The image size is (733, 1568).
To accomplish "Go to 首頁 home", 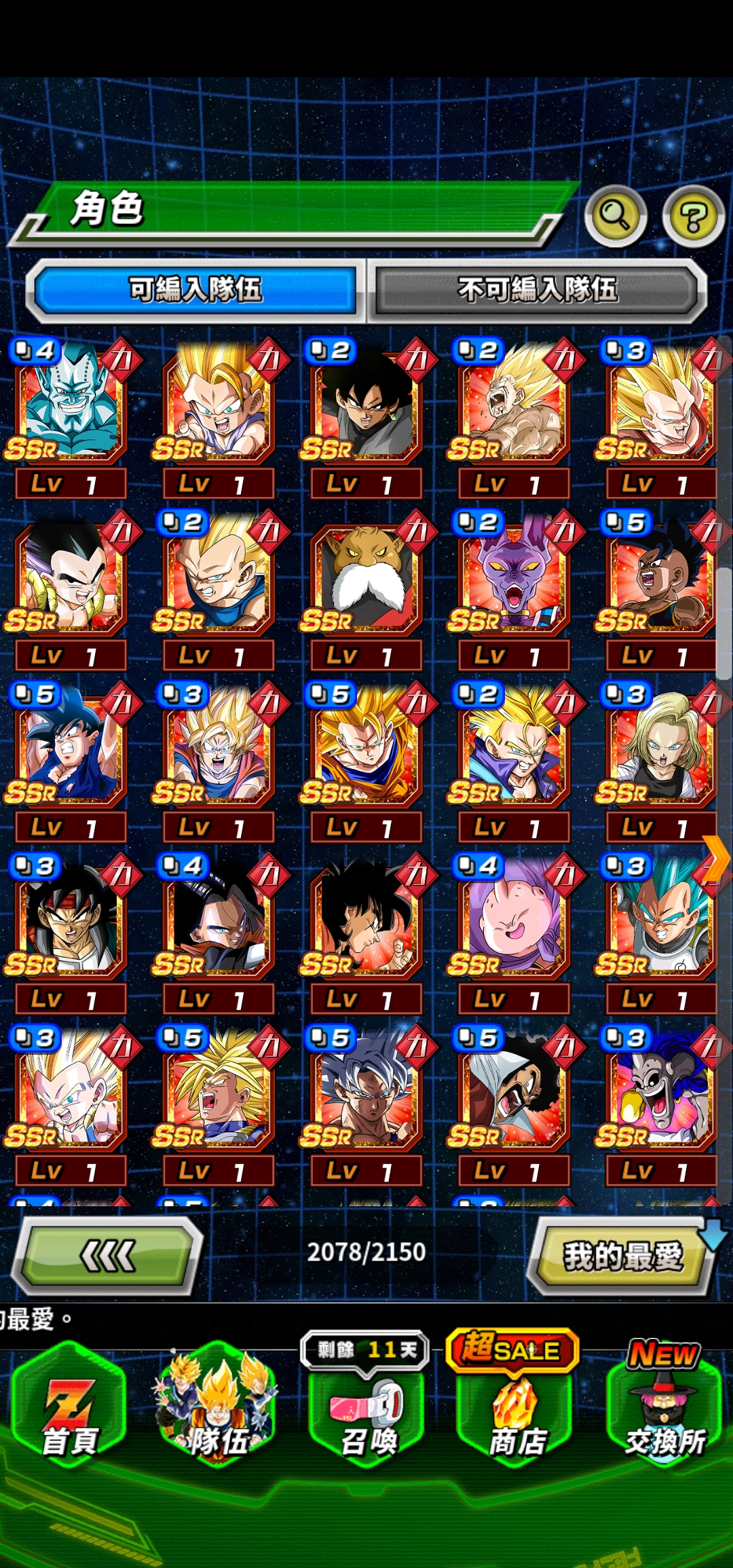I will [70, 1408].
